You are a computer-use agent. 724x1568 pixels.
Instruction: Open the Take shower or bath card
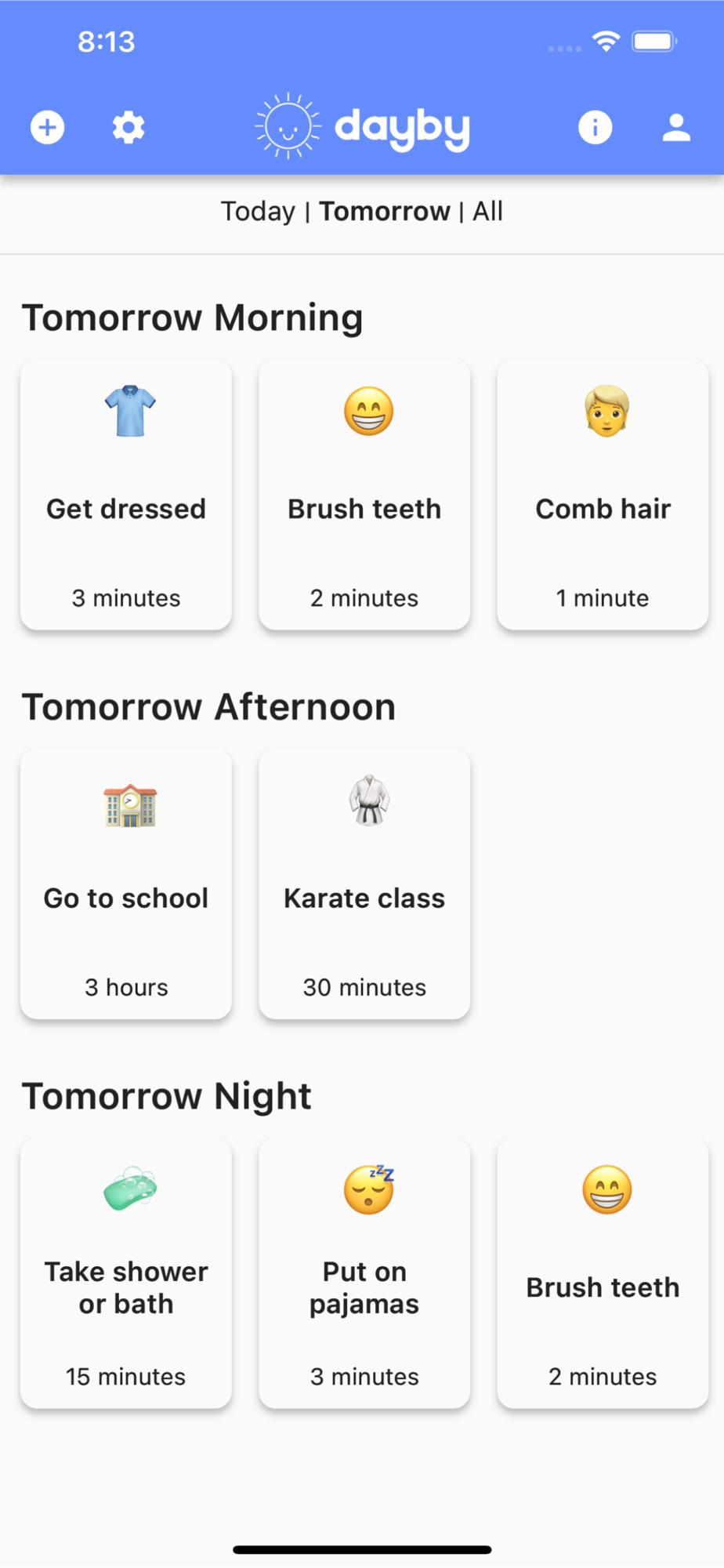click(x=126, y=1273)
